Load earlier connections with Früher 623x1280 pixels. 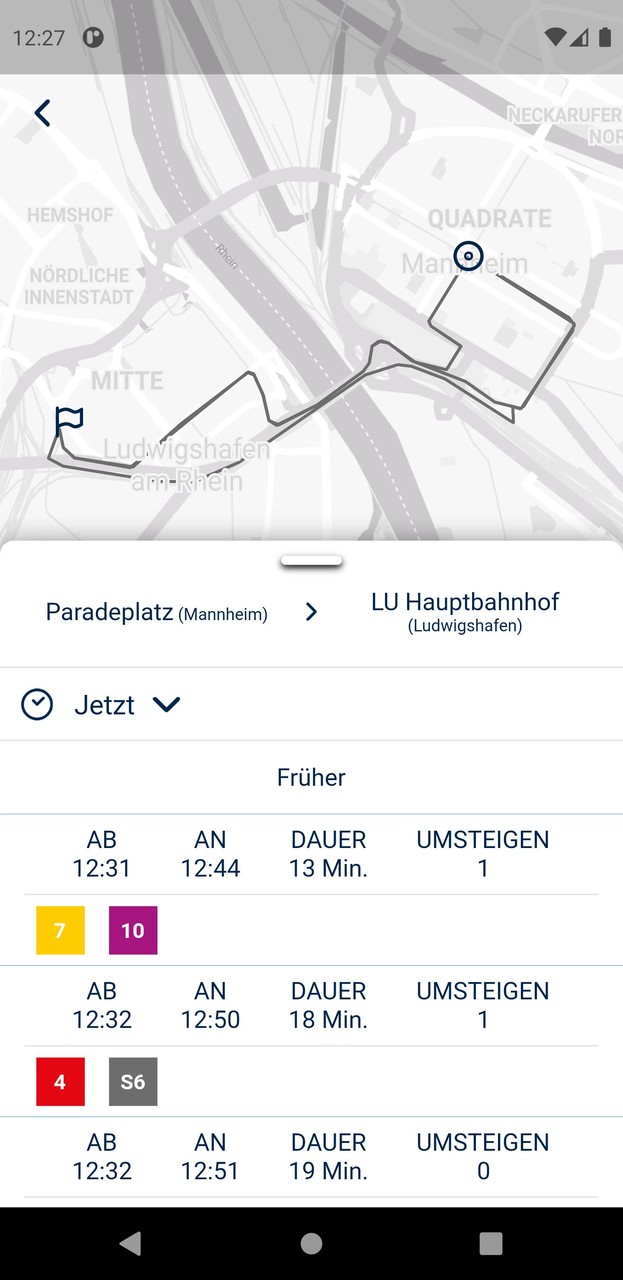tap(311, 777)
